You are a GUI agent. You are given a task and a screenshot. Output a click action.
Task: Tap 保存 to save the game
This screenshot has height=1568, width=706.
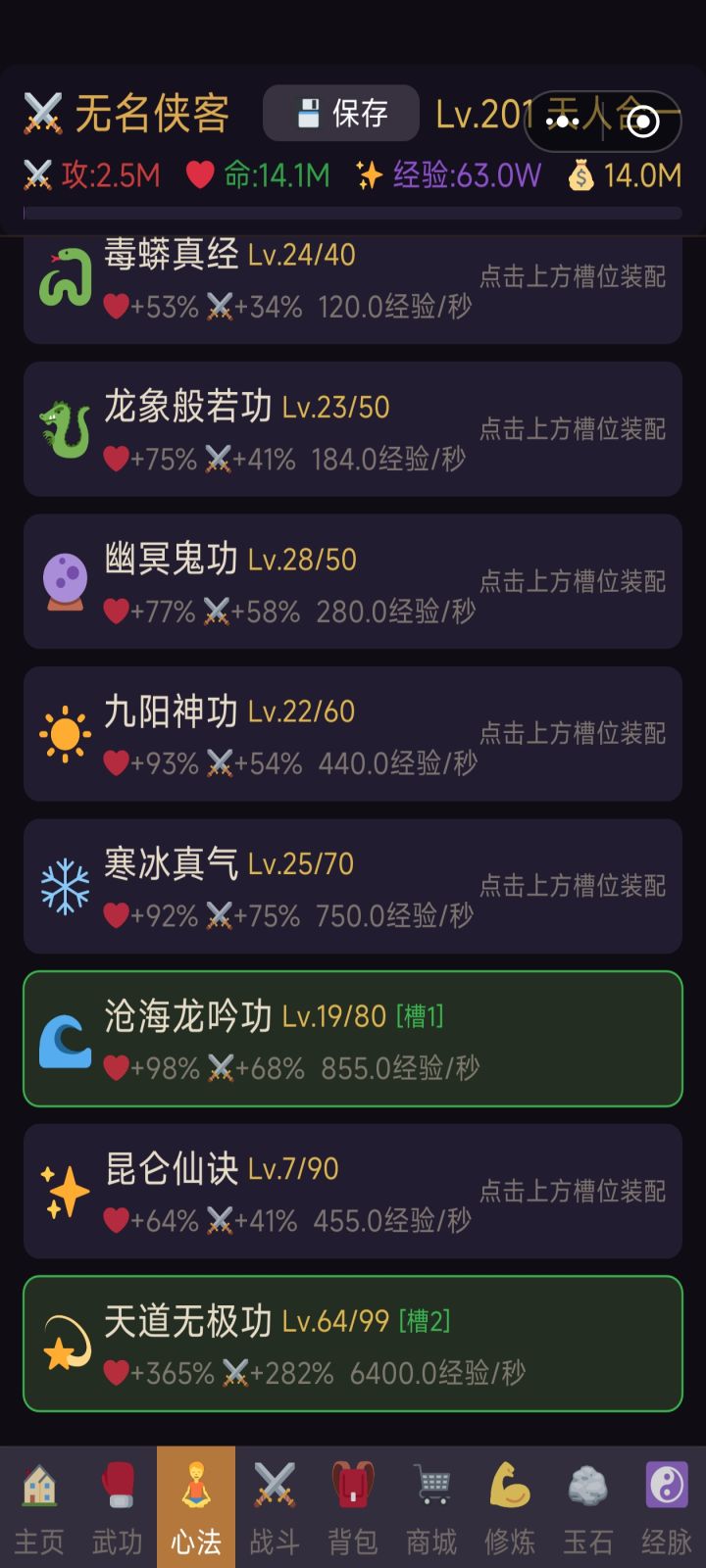pos(340,112)
